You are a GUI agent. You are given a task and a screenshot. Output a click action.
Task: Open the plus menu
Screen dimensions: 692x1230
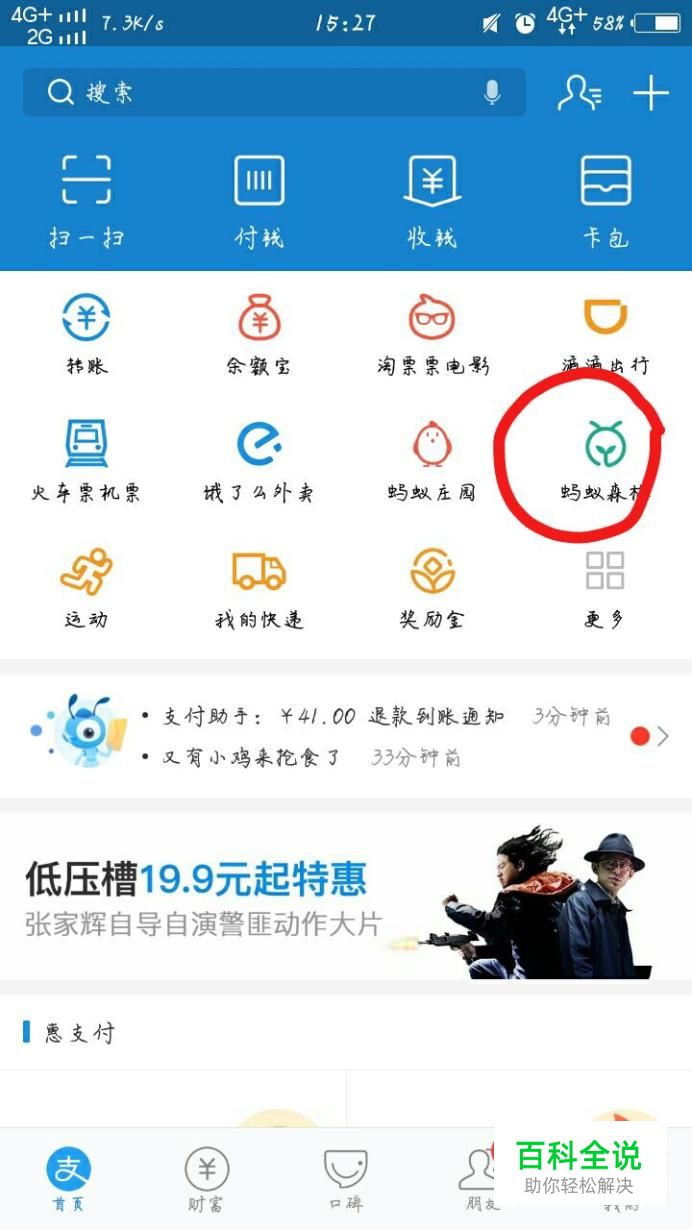tap(651, 93)
